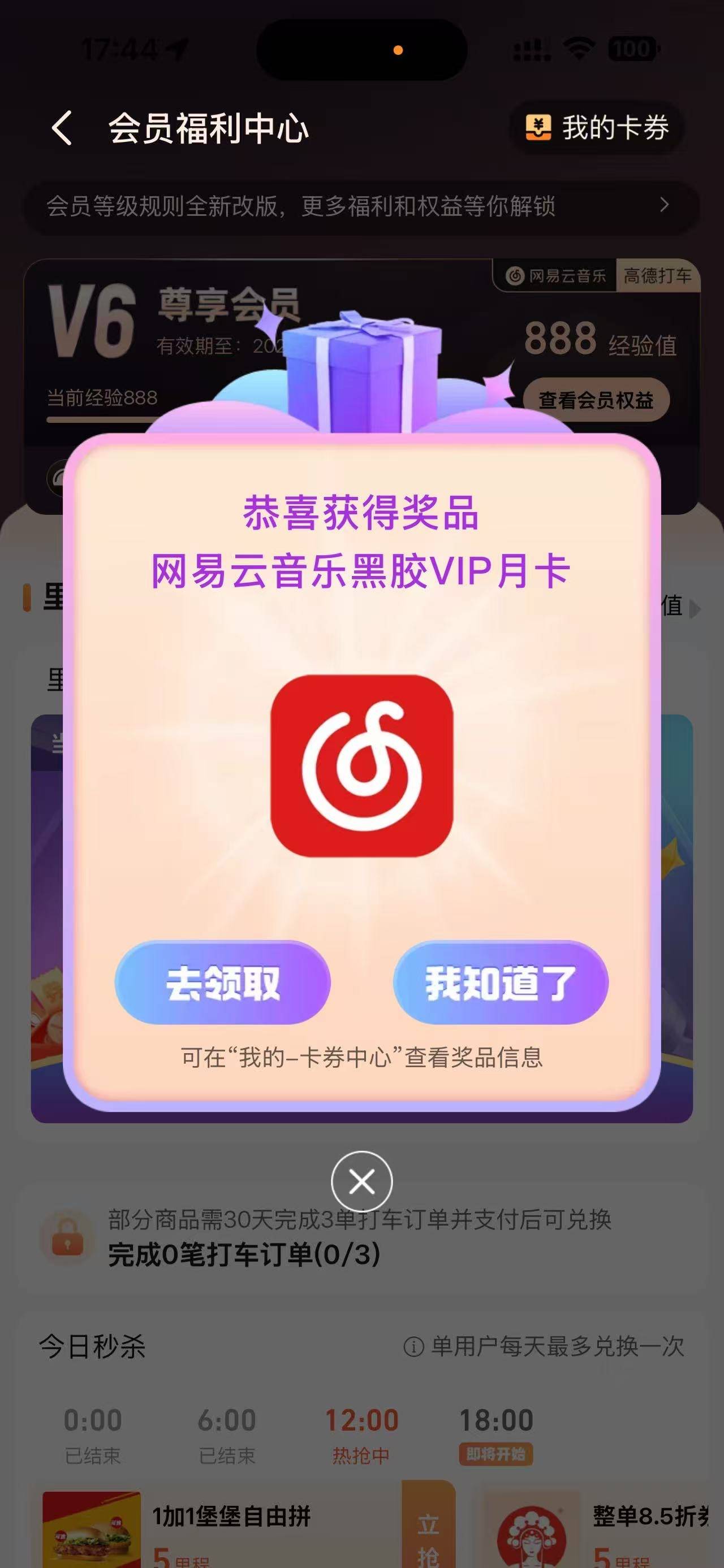Switch to the 高德打车 tab
724x1568 pixels.
(x=657, y=276)
